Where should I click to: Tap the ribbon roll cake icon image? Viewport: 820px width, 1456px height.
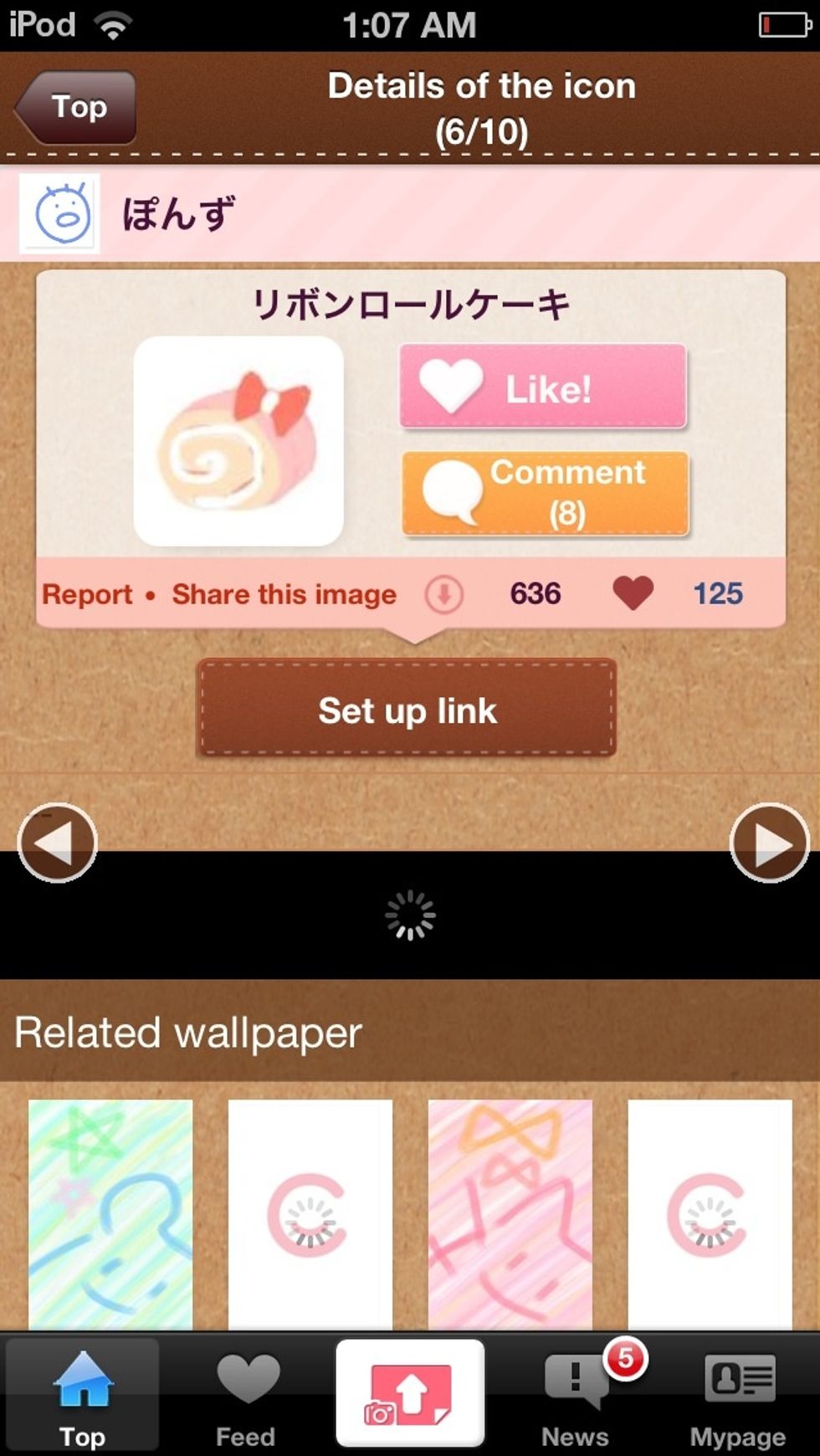[238, 441]
